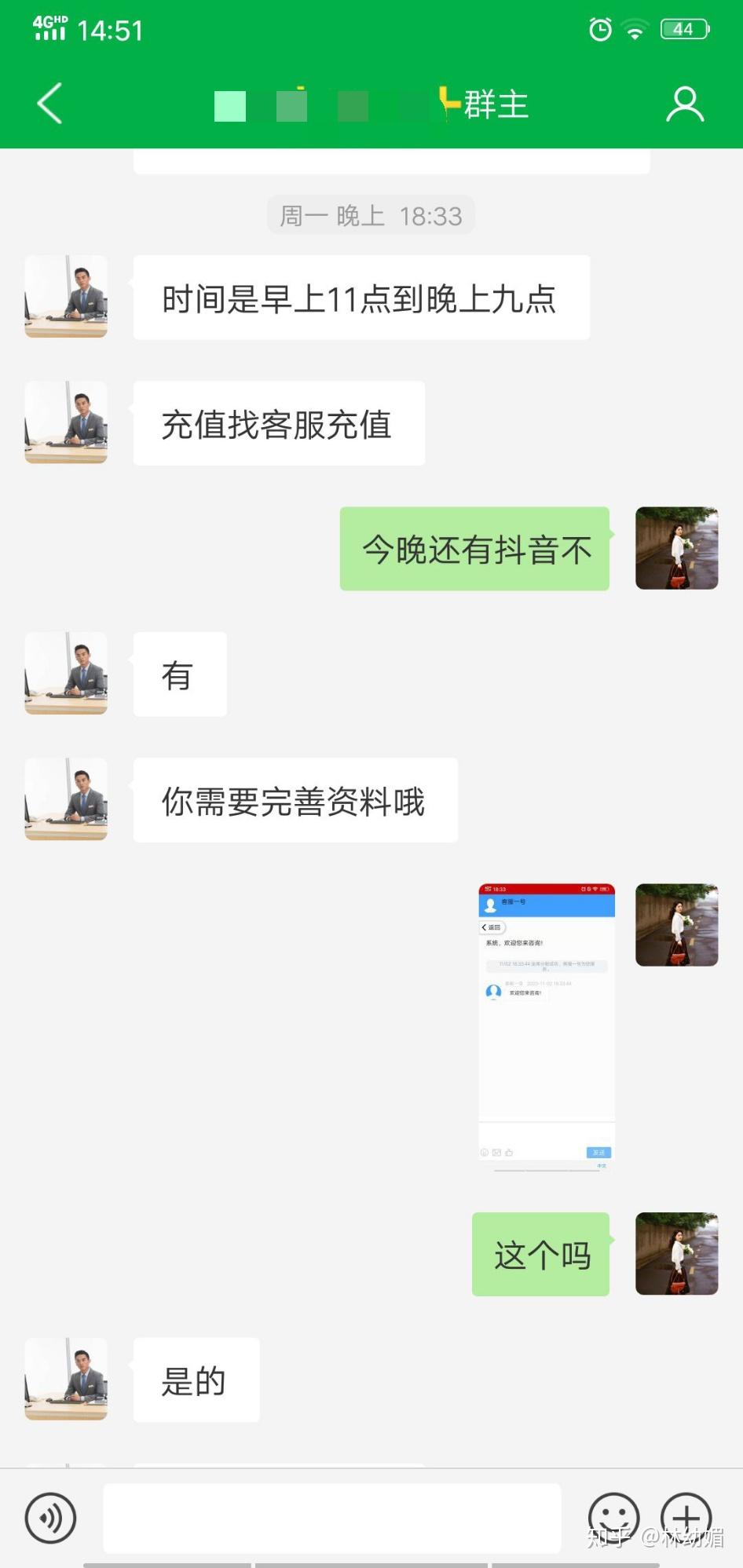Tap the group owner's avatar beside 是的
The height and width of the screenshot is (1568, 743).
[x=66, y=1379]
